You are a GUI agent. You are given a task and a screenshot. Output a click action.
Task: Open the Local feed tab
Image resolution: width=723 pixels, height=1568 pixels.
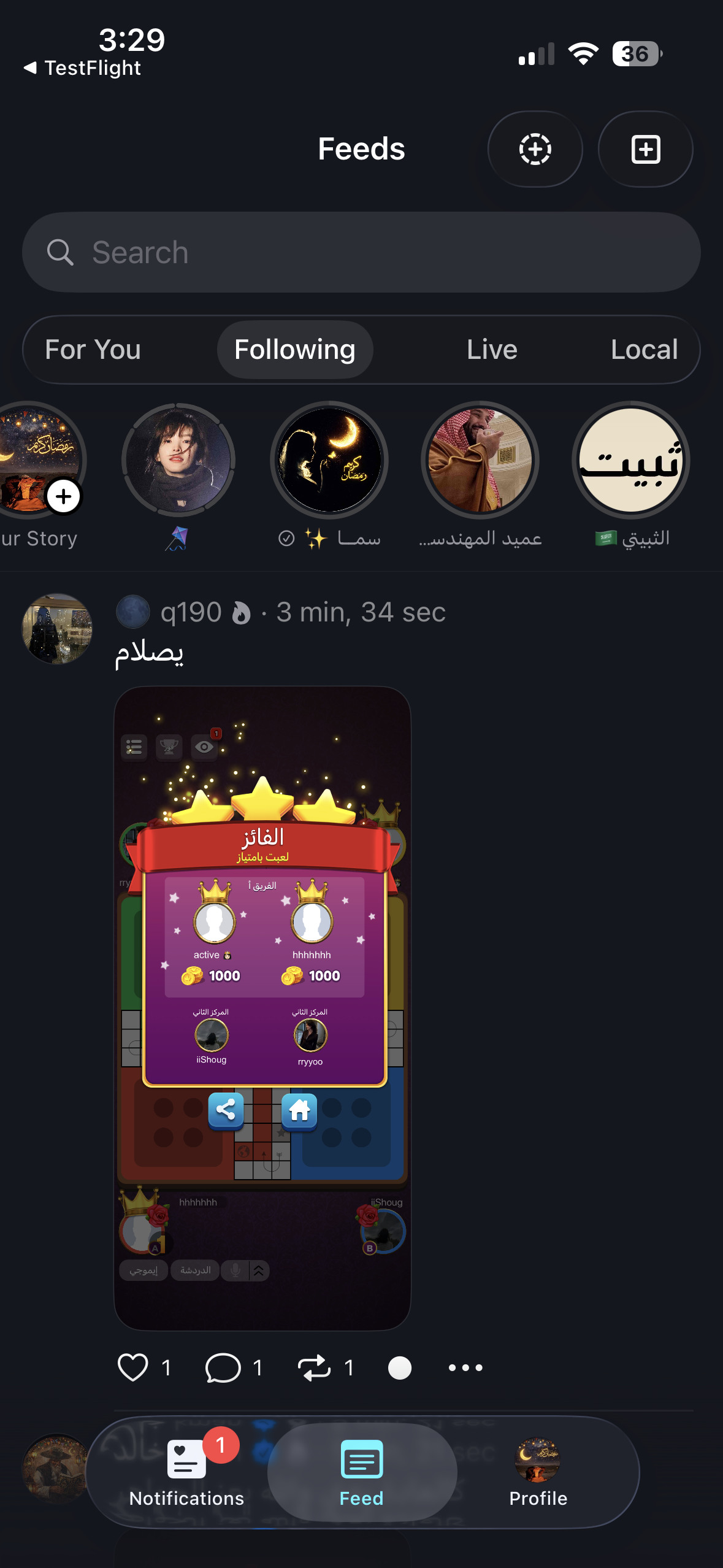644,350
